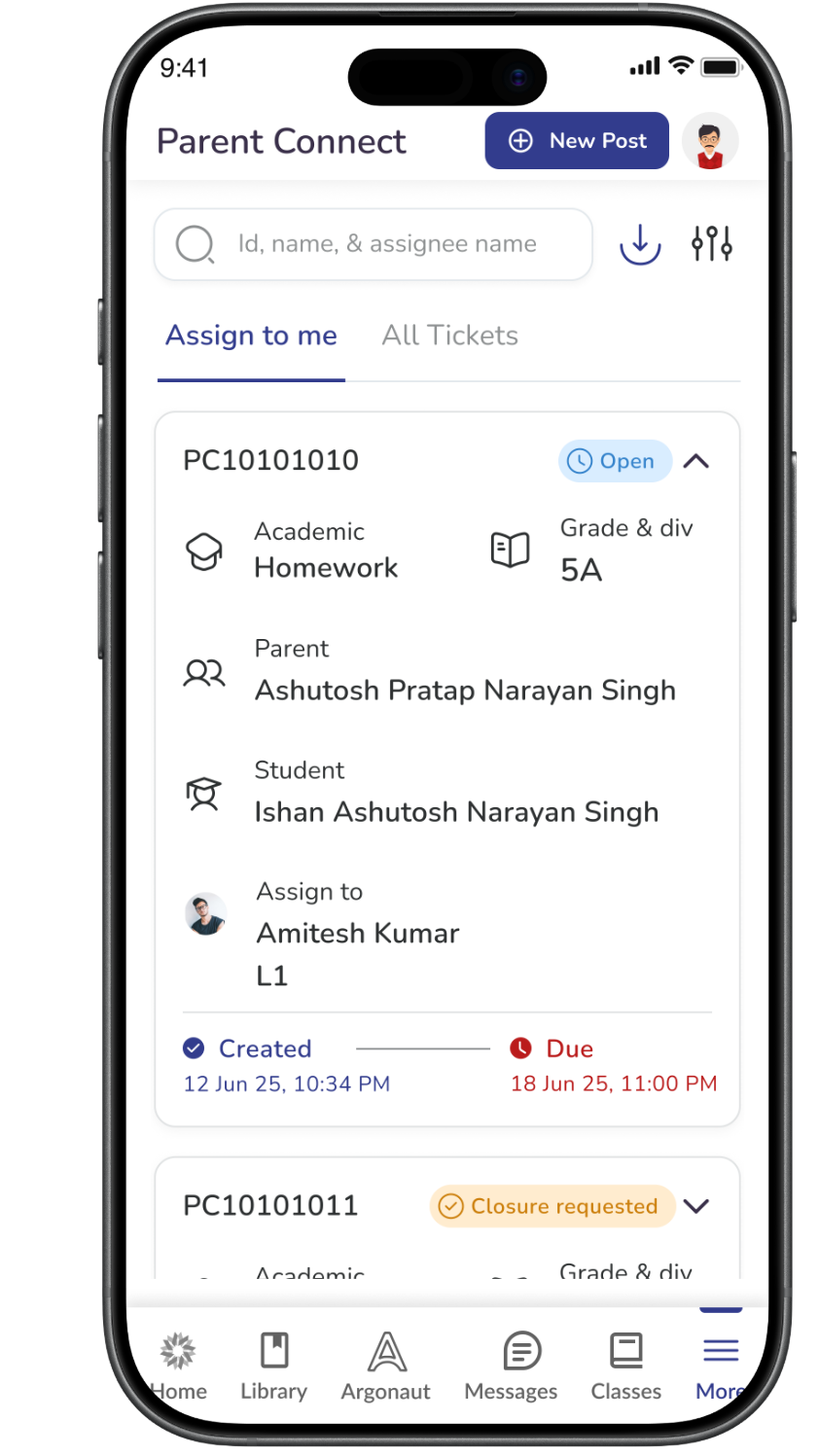Open the Argonaut tab
The image size is (819, 1456).
click(385, 1366)
